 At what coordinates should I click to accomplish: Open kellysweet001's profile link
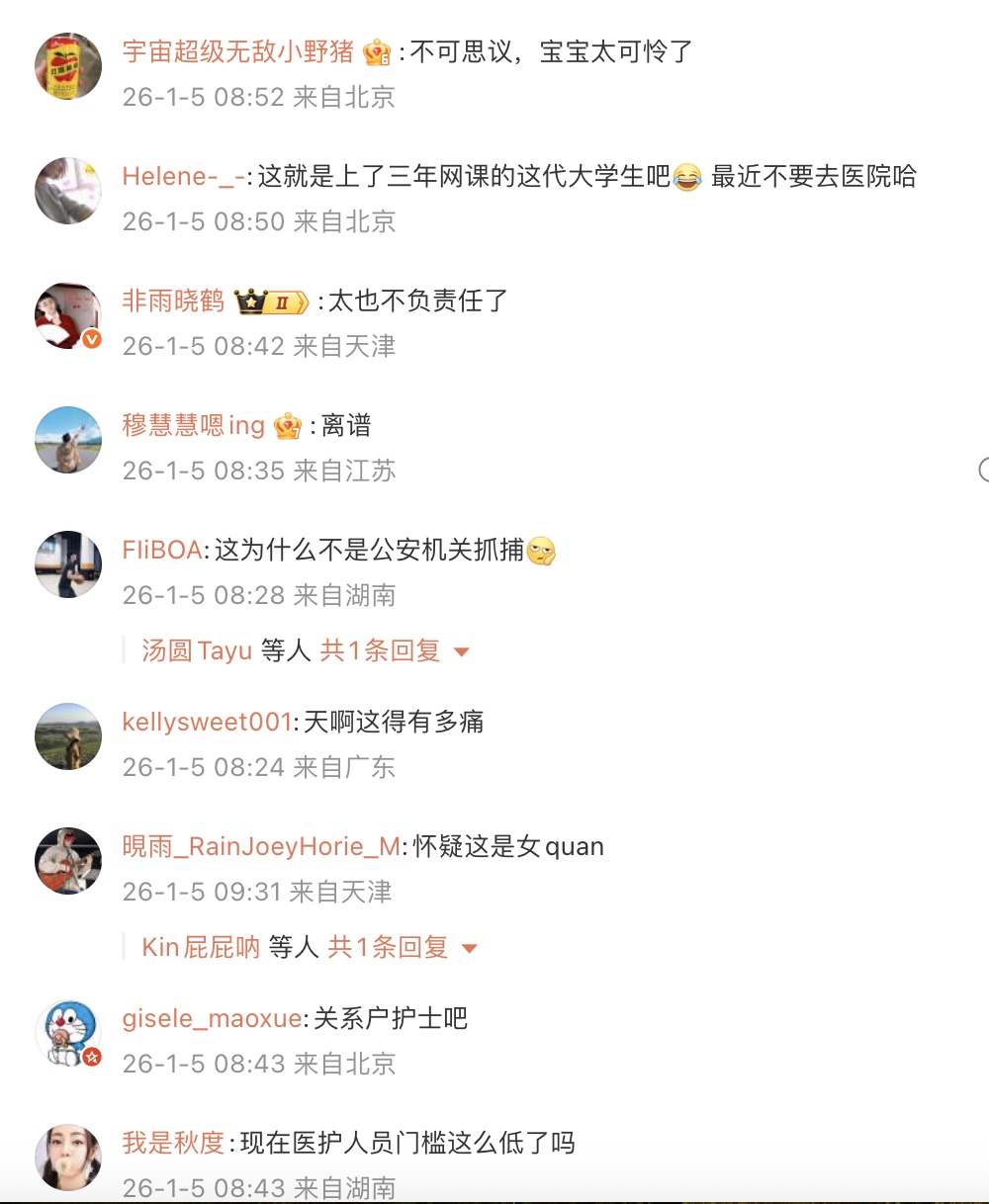(207, 723)
